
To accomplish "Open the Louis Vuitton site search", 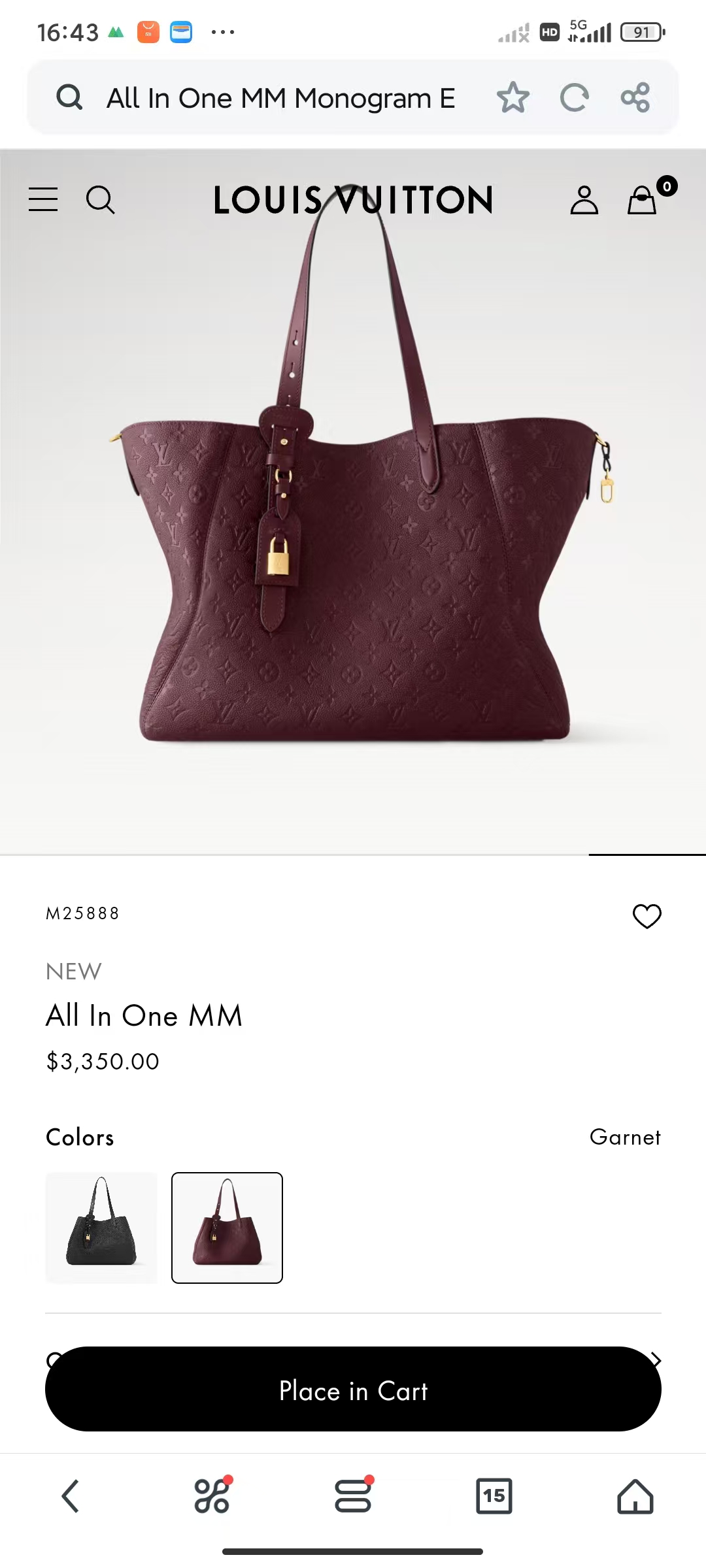I will coord(100,199).
